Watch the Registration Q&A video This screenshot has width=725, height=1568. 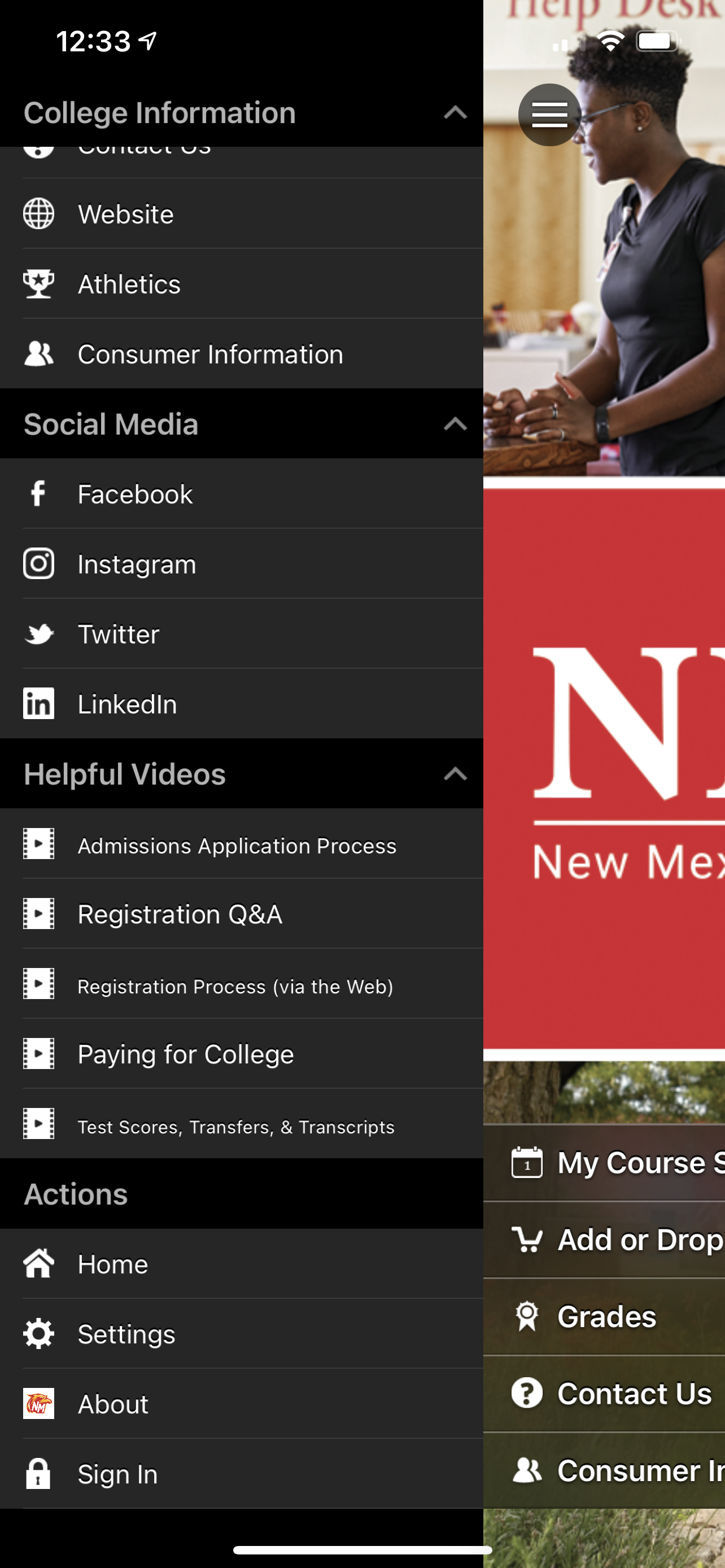(241, 914)
